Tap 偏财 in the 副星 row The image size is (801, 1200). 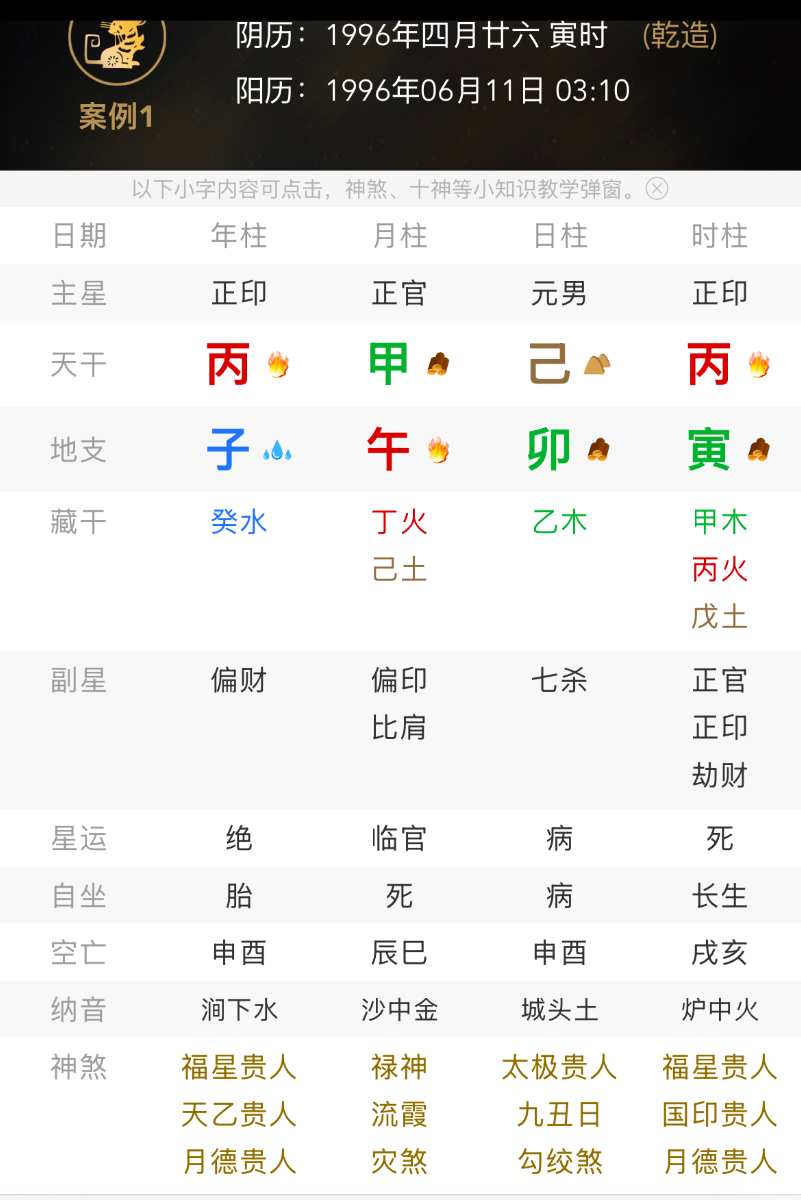pyautogui.click(x=239, y=681)
